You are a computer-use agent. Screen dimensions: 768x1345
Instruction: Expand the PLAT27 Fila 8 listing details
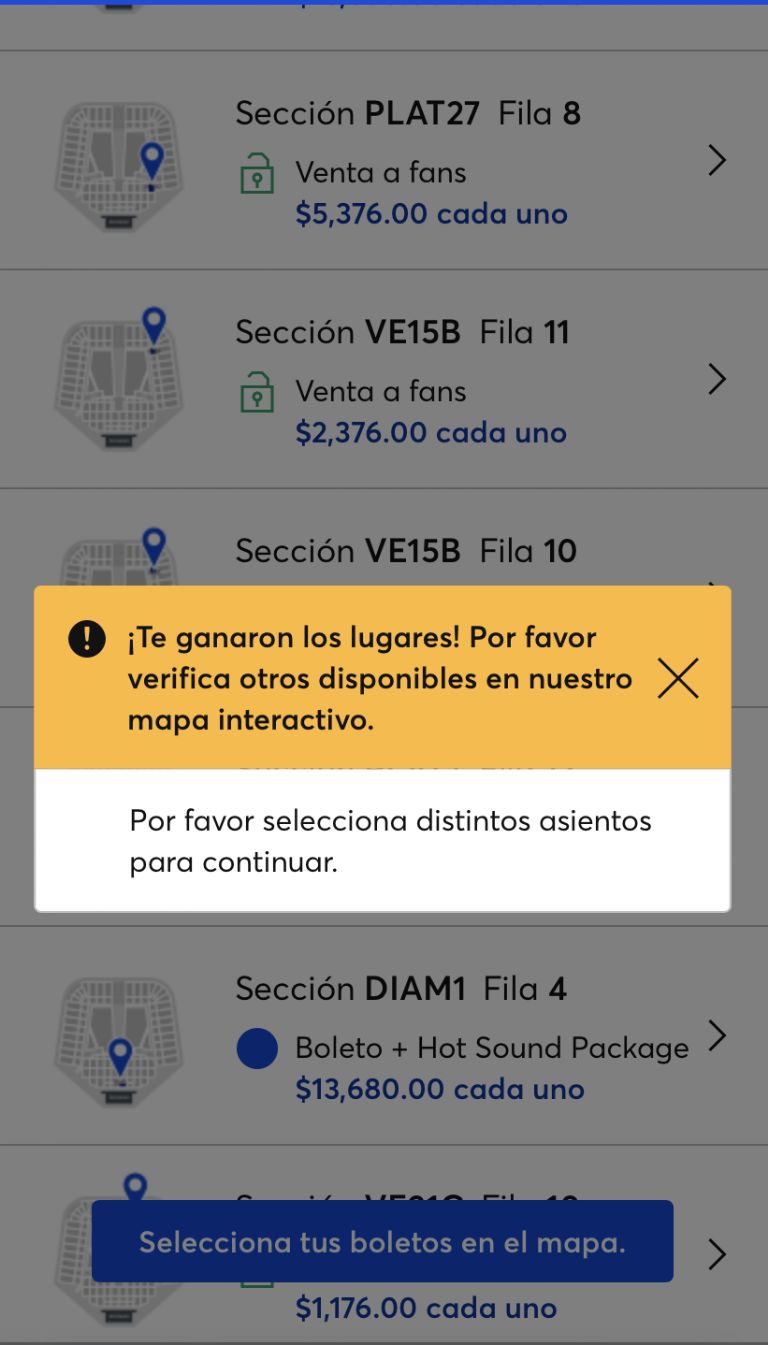[x=717, y=160]
